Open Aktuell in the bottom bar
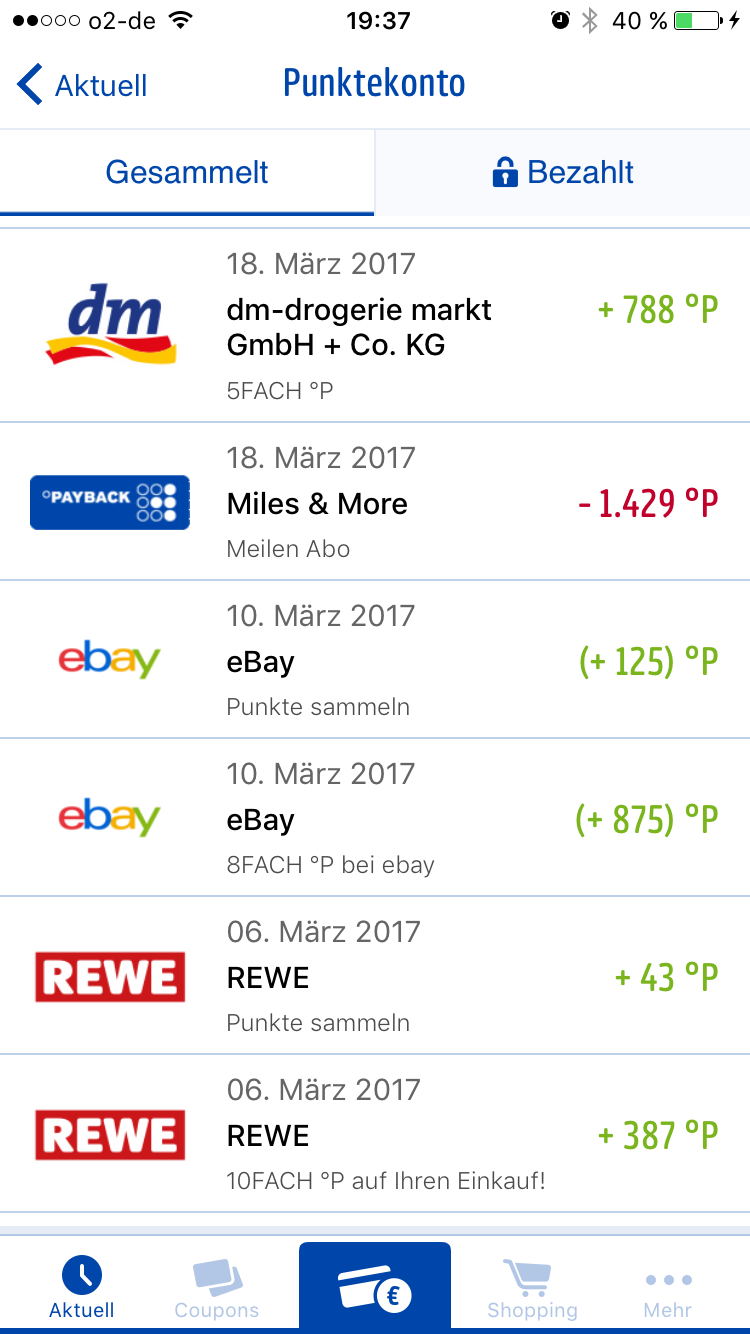This screenshot has height=1334, width=750. (x=82, y=1288)
